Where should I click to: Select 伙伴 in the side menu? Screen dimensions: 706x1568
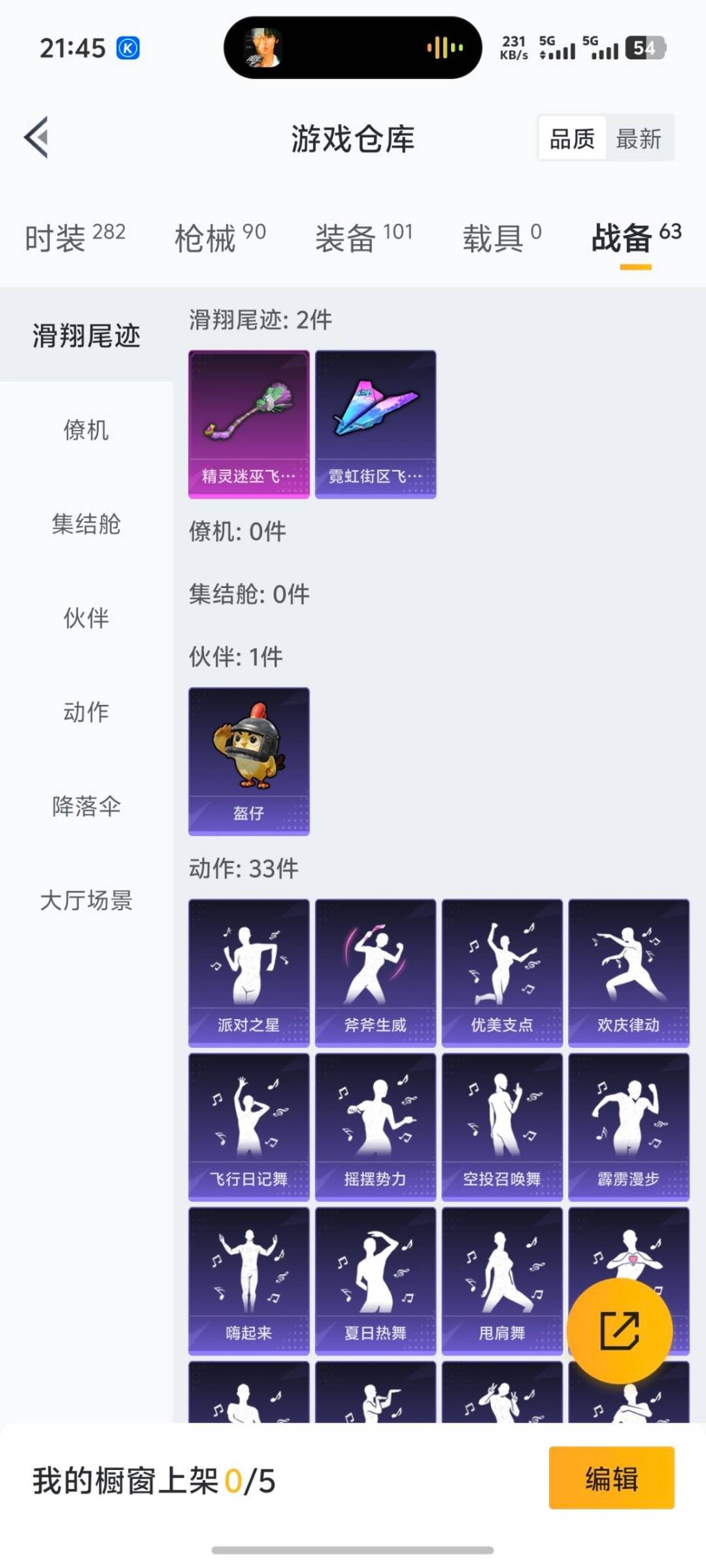[x=86, y=618]
